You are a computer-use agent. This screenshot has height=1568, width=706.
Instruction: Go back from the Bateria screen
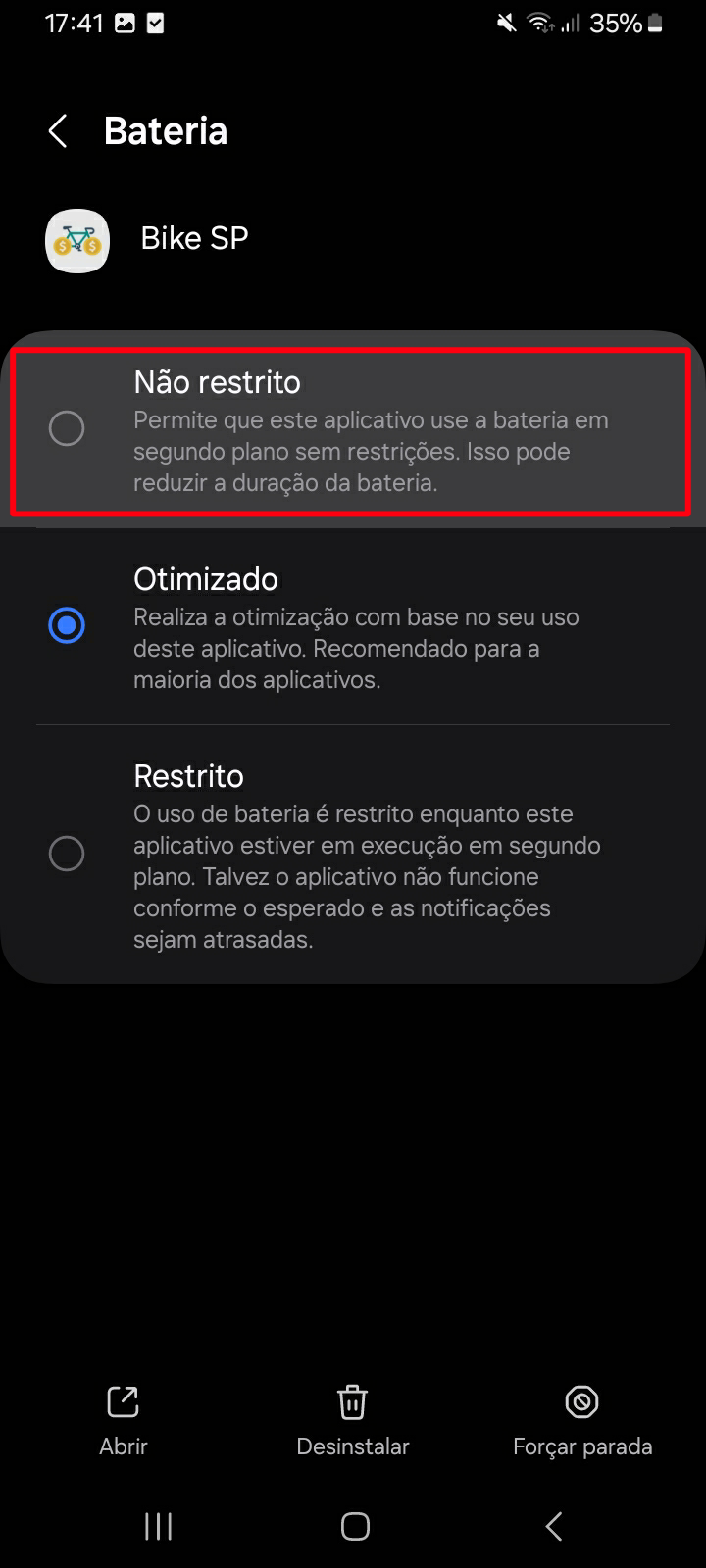coord(58,131)
